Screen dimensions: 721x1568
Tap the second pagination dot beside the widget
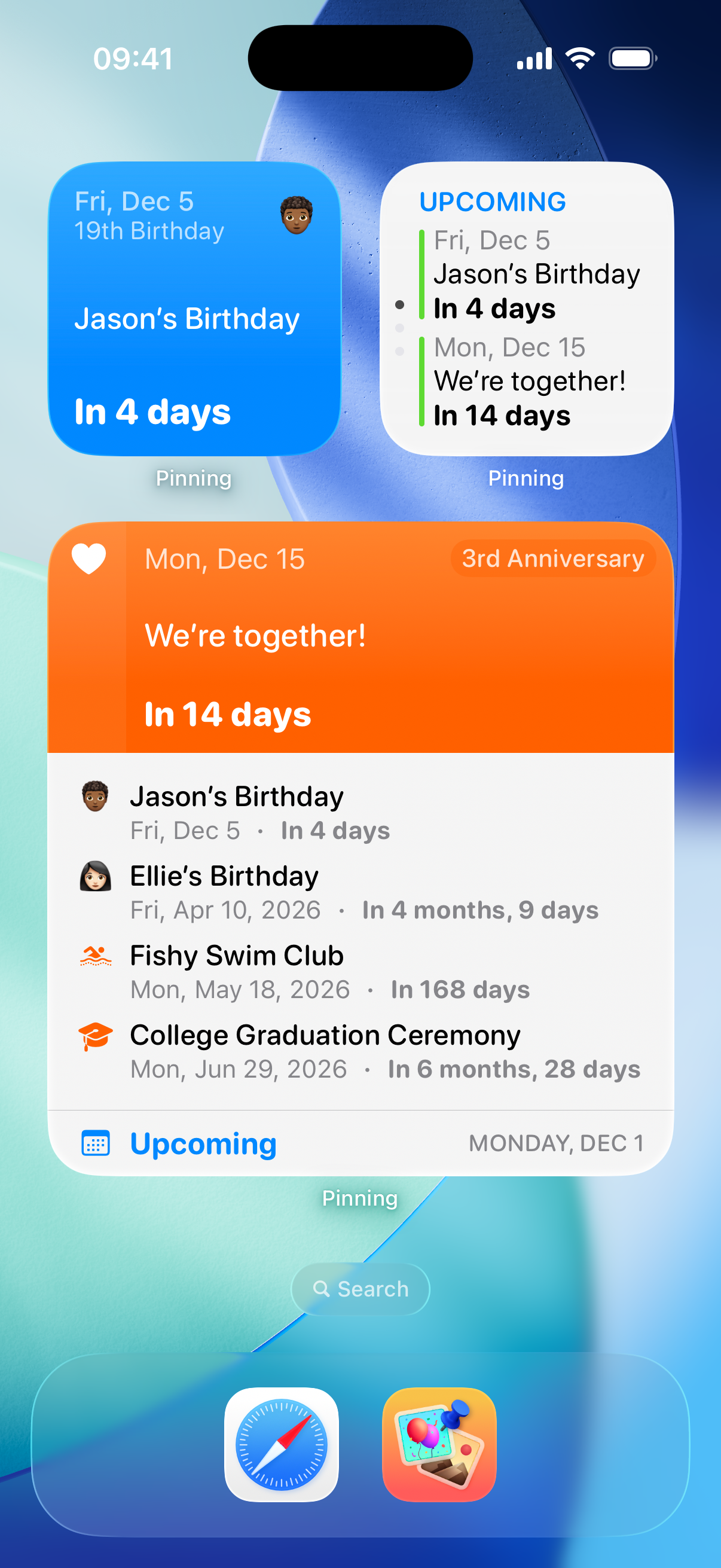click(400, 329)
